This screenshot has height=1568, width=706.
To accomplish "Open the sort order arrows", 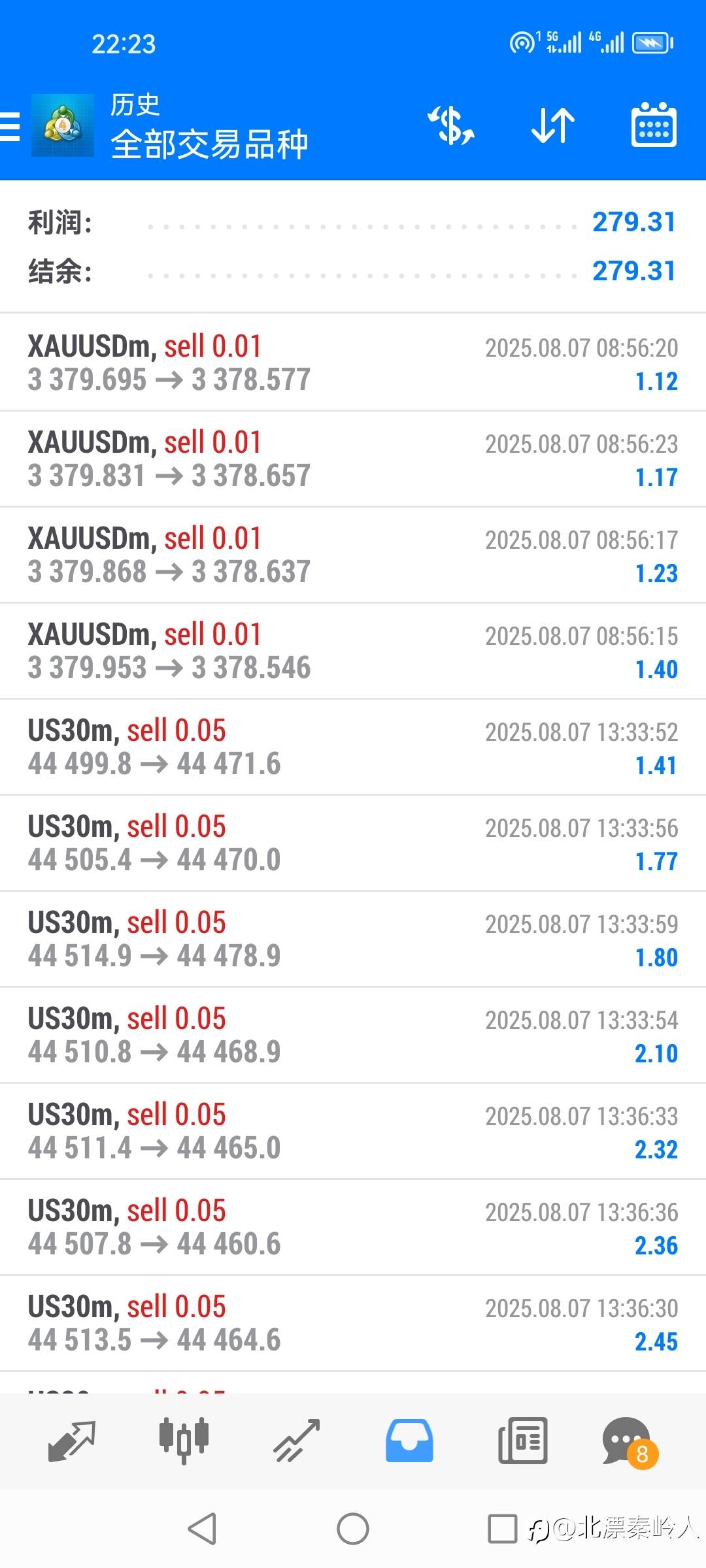I will click(552, 125).
